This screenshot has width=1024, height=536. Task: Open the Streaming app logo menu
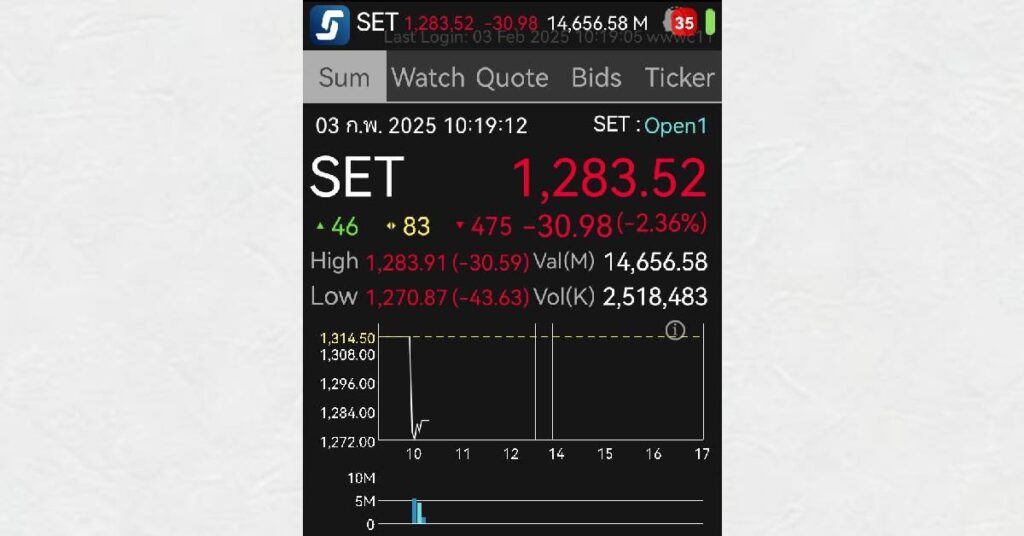(x=329, y=24)
